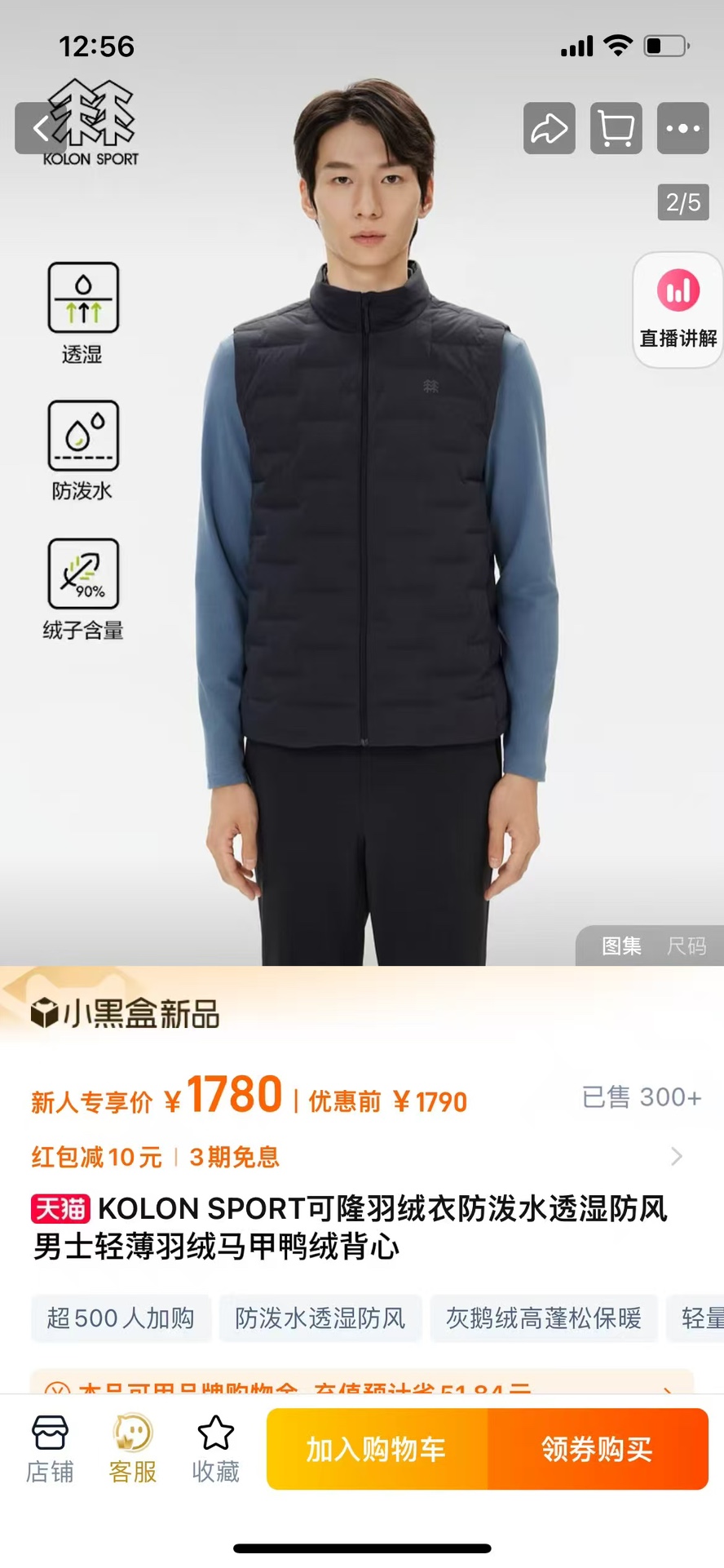The image size is (724, 1568).
Task: Switch to the 图集 tab
Action: coord(621,946)
